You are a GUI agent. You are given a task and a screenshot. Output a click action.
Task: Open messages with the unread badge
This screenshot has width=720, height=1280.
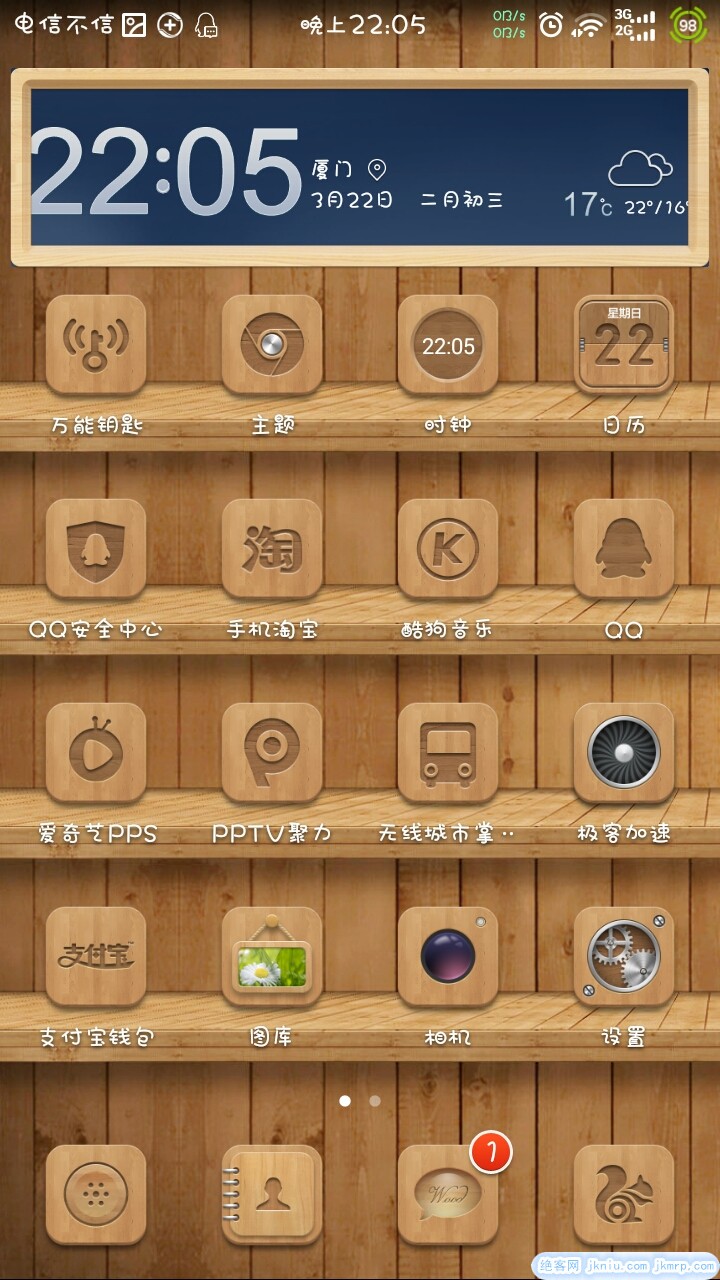448,1195
